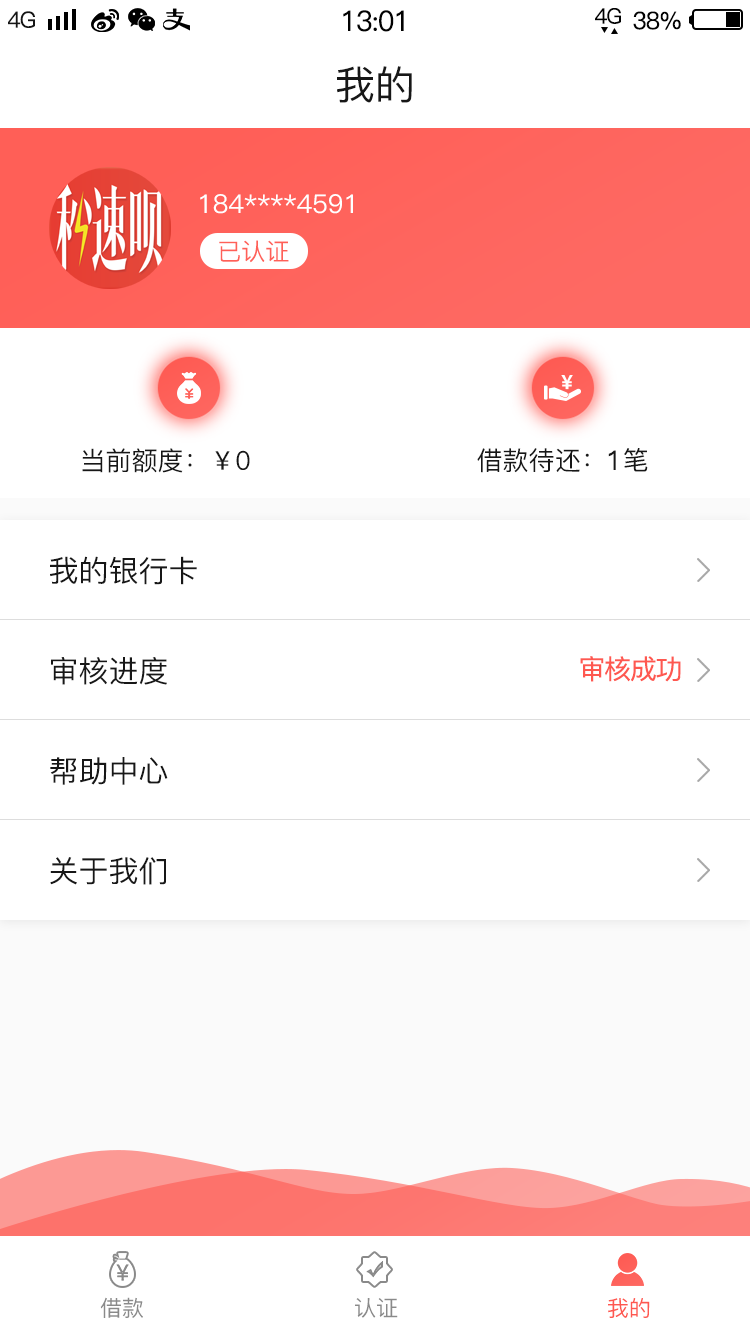
Task: Tap the 当前额度 money bag icon
Action: tap(189, 388)
